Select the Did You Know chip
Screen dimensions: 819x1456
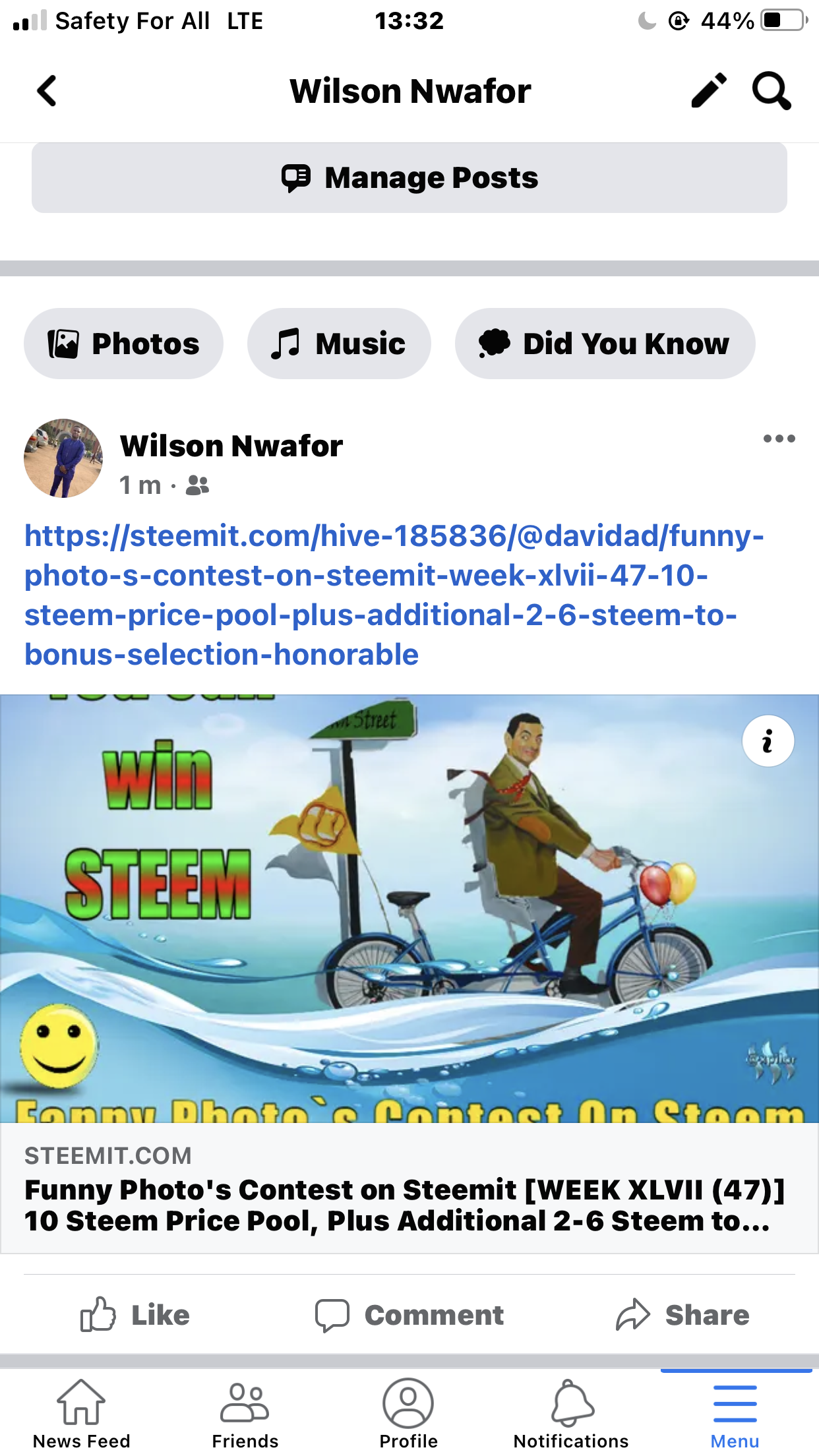pos(605,344)
